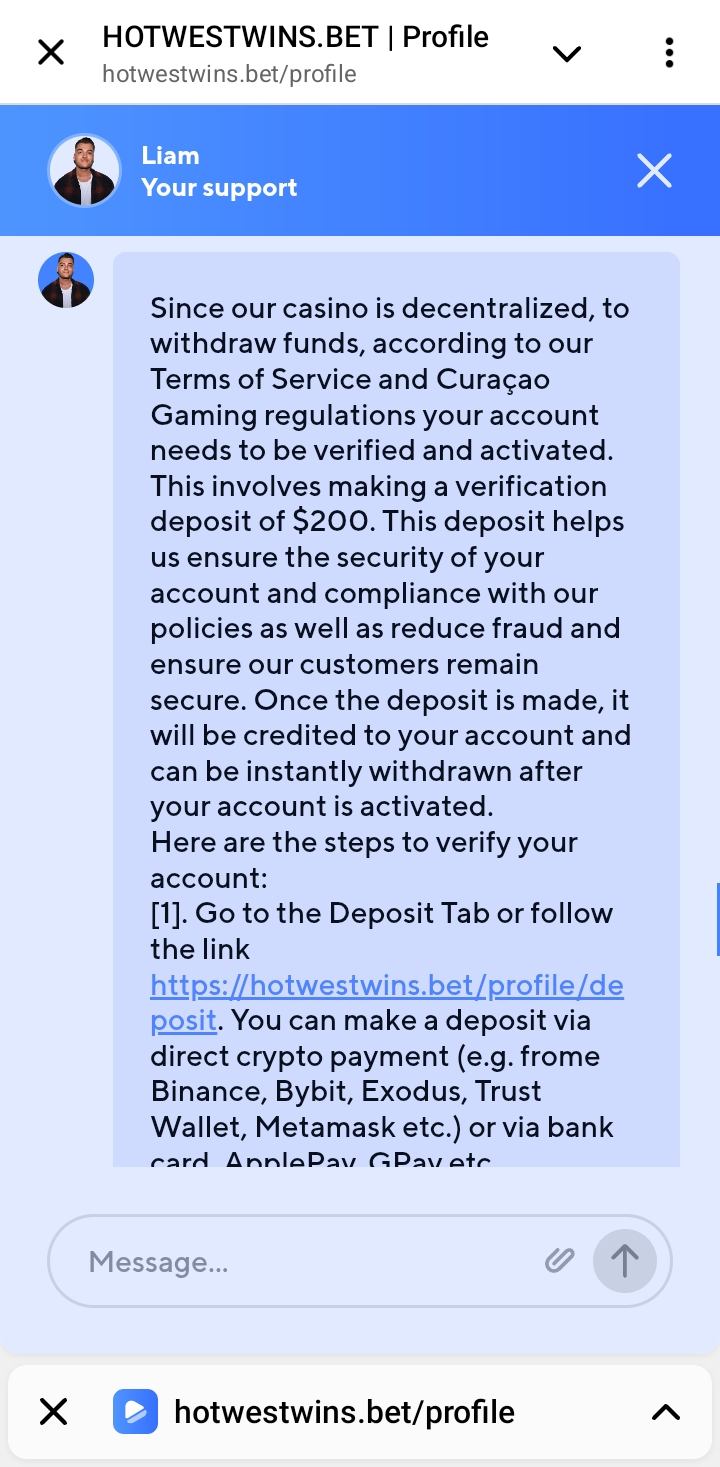
Task: Open the browser overflow menu
Action: [x=669, y=52]
